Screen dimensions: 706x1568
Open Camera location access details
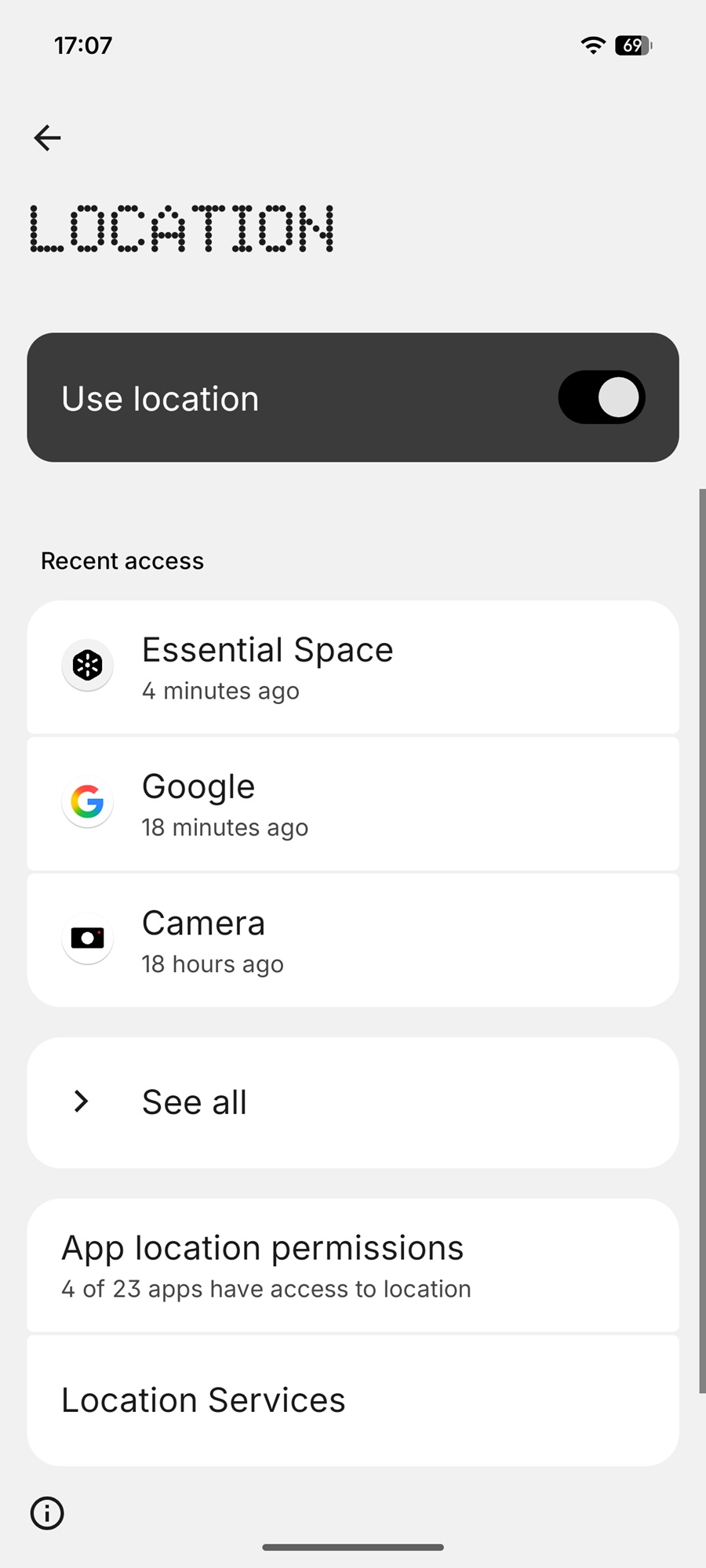(x=353, y=940)
